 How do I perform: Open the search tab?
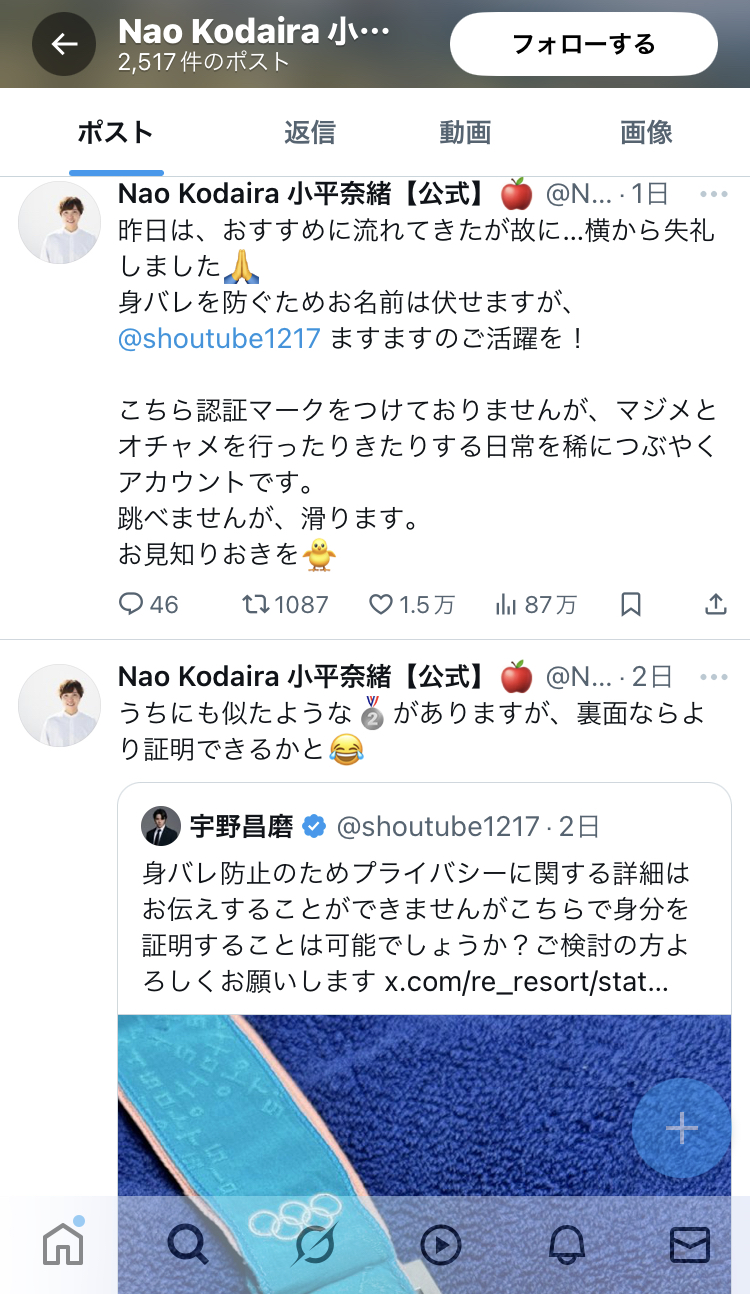point(187,1245)
